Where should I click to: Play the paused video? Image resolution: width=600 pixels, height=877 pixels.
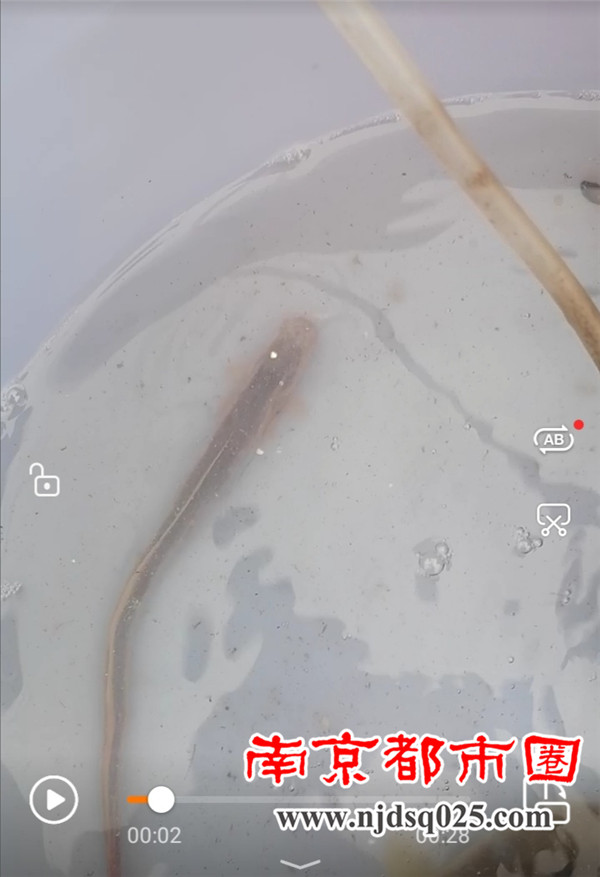[54, 799]
